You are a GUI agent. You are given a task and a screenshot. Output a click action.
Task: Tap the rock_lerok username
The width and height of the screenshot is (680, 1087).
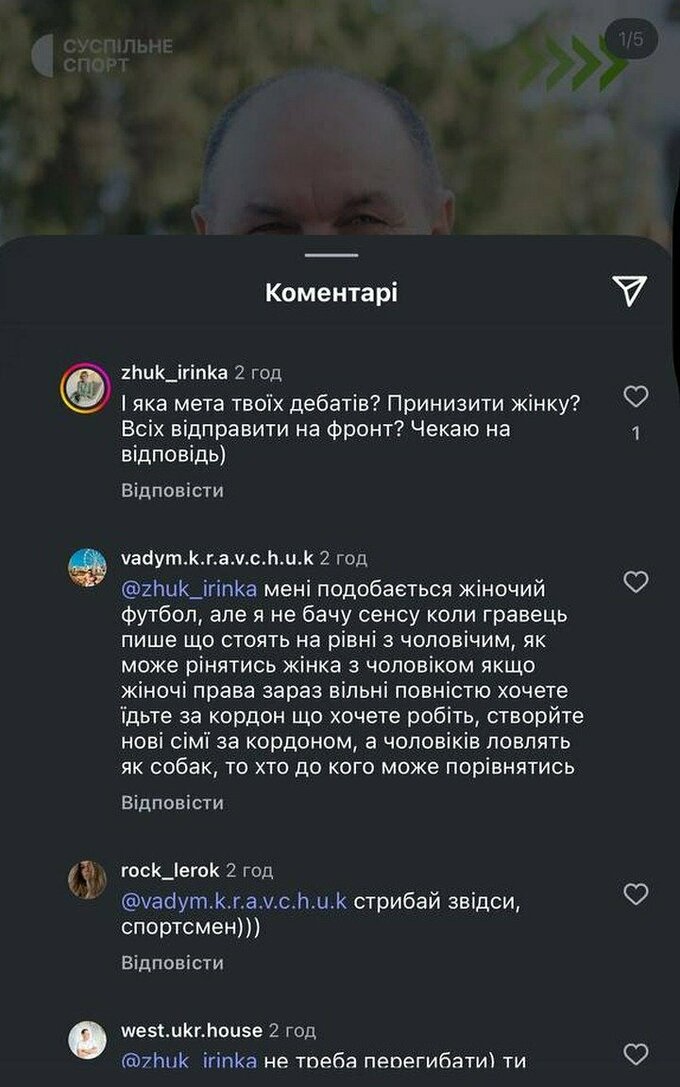[x=170, y=870]
